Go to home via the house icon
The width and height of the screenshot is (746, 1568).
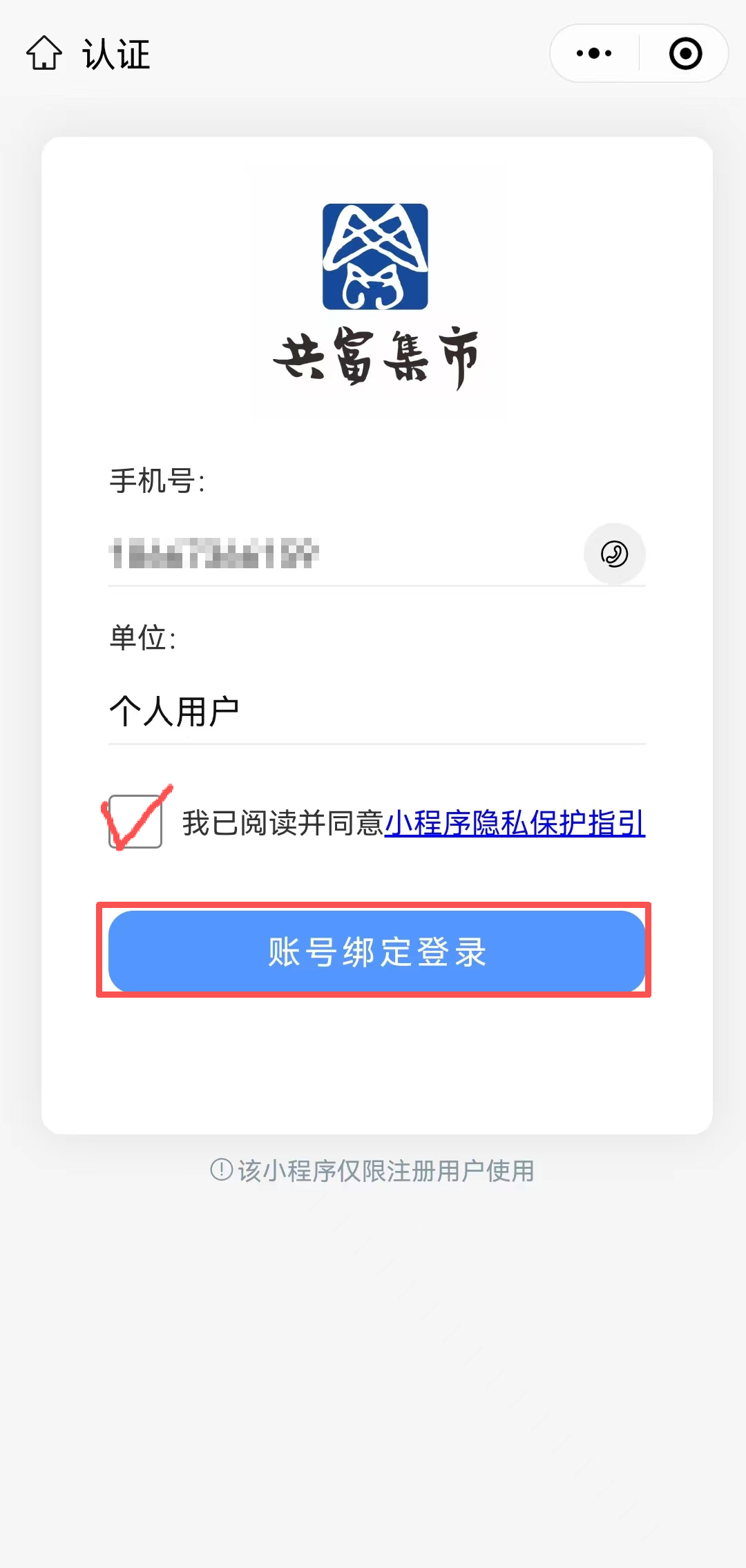pos(44,53)
